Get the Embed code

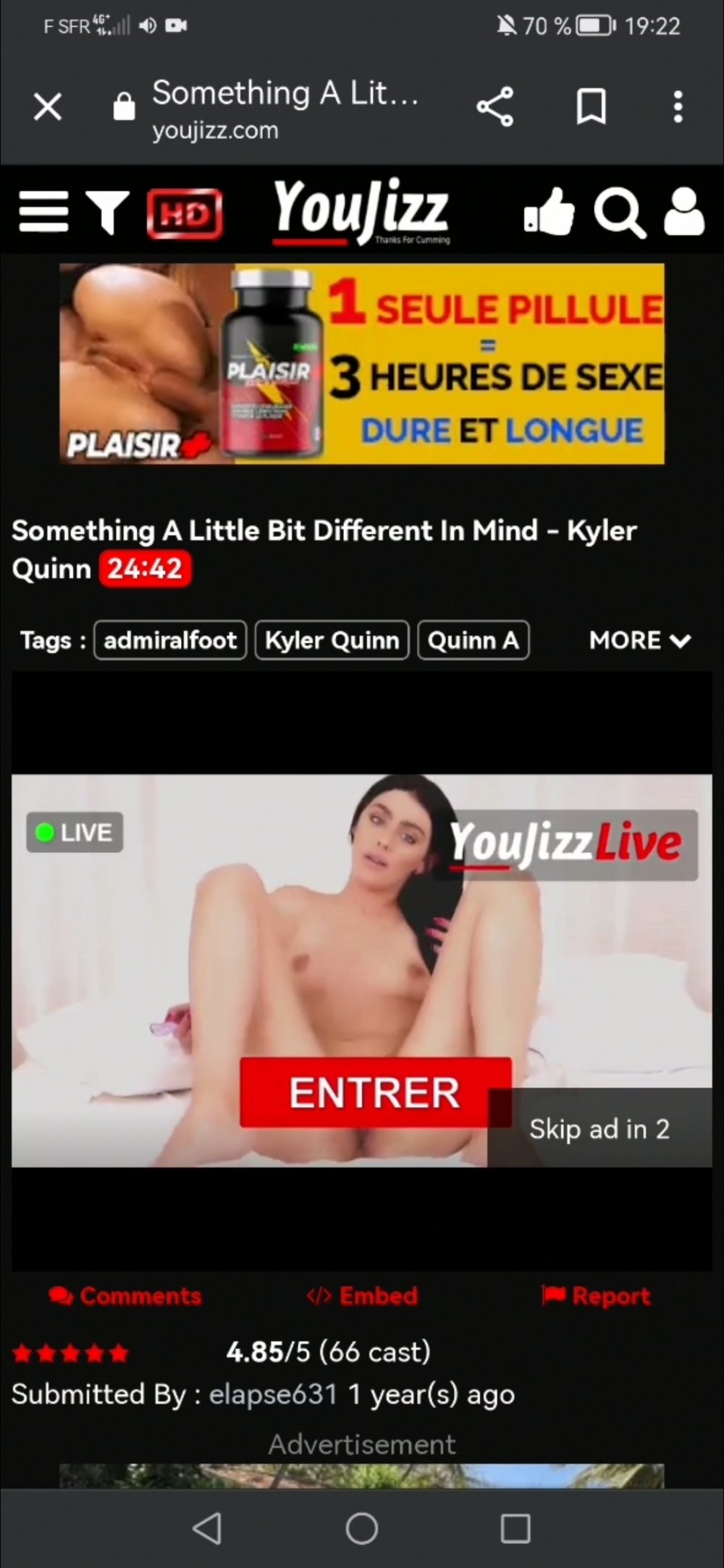tap(362, 1296)
